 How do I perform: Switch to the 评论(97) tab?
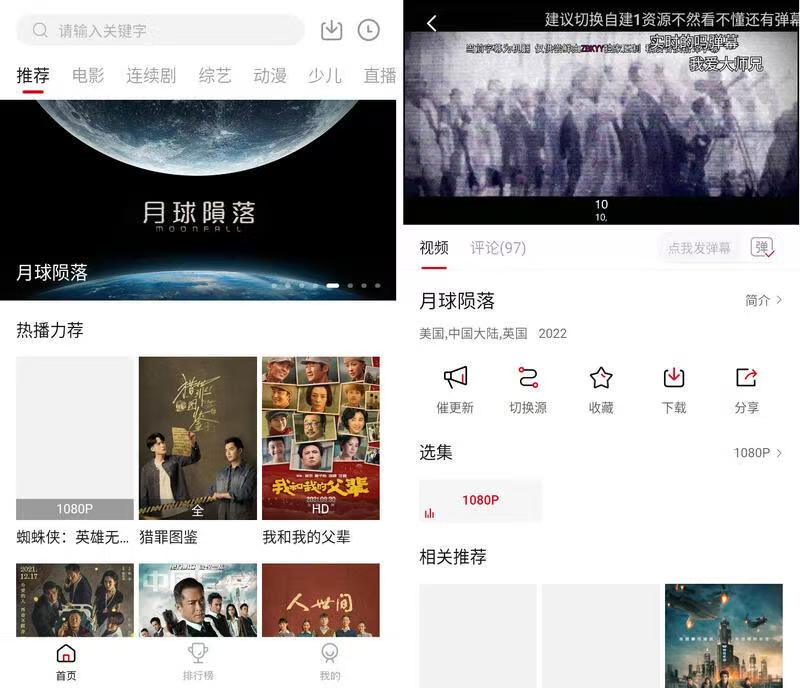498,248
